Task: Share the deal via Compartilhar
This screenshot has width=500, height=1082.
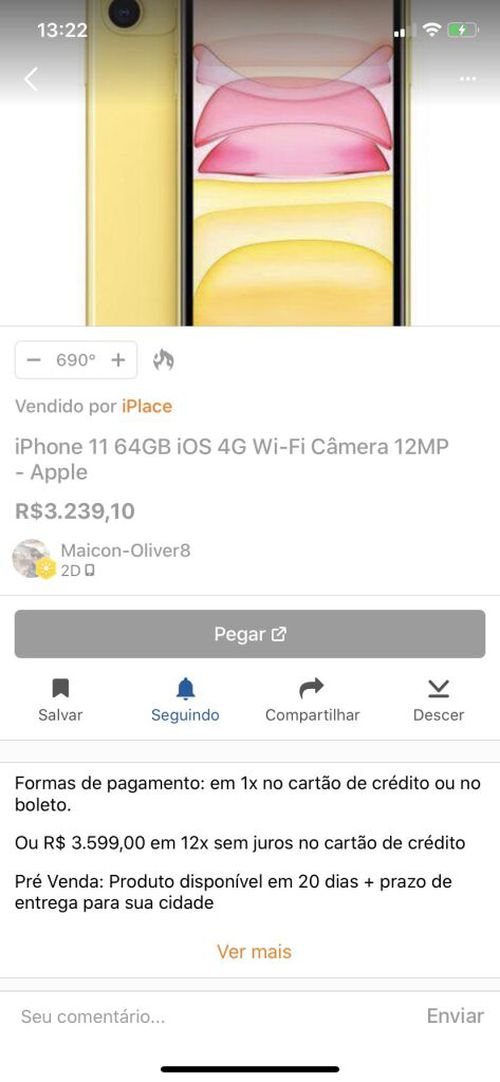Action: click(312, 700)
